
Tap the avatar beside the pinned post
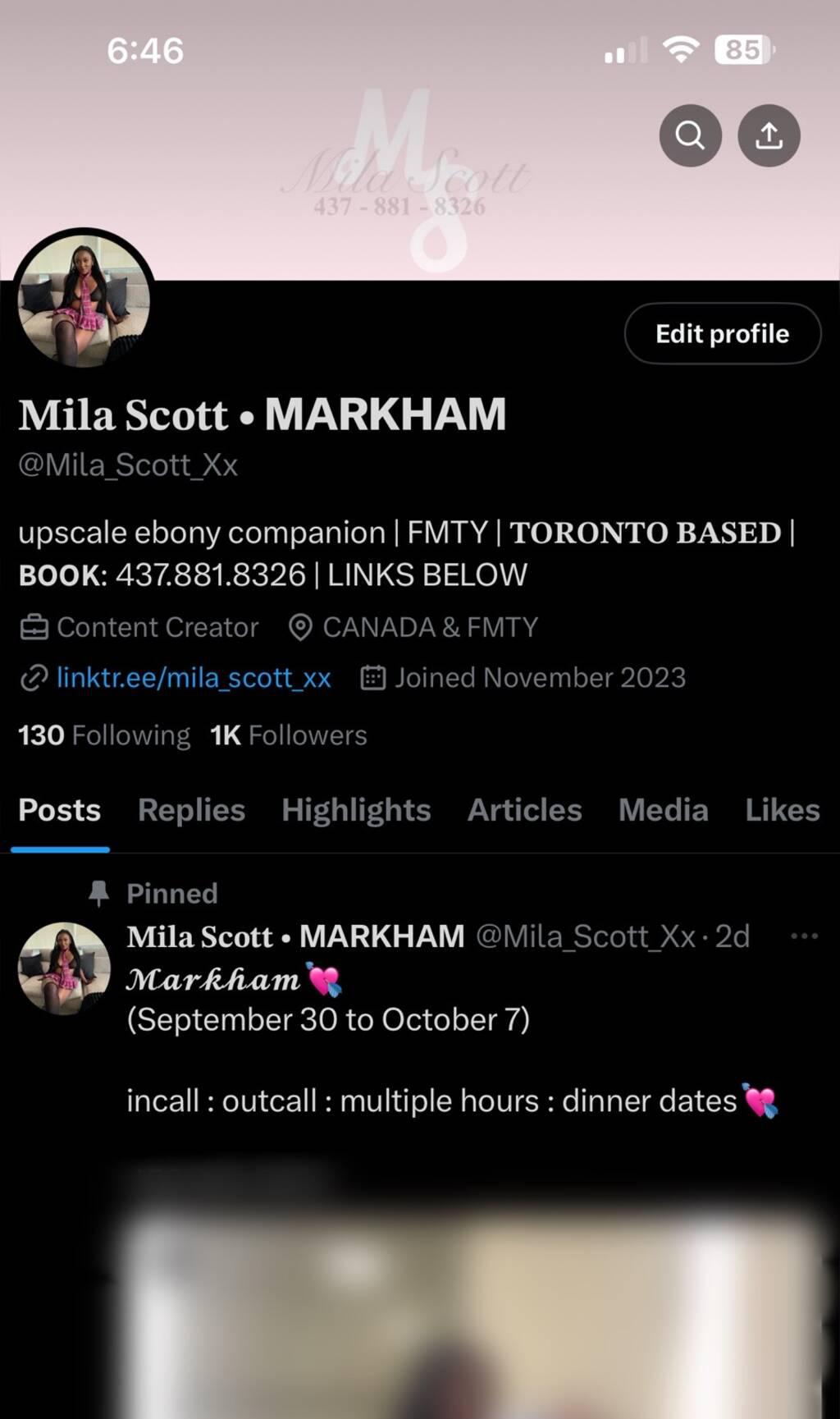(x=64, y=968)
